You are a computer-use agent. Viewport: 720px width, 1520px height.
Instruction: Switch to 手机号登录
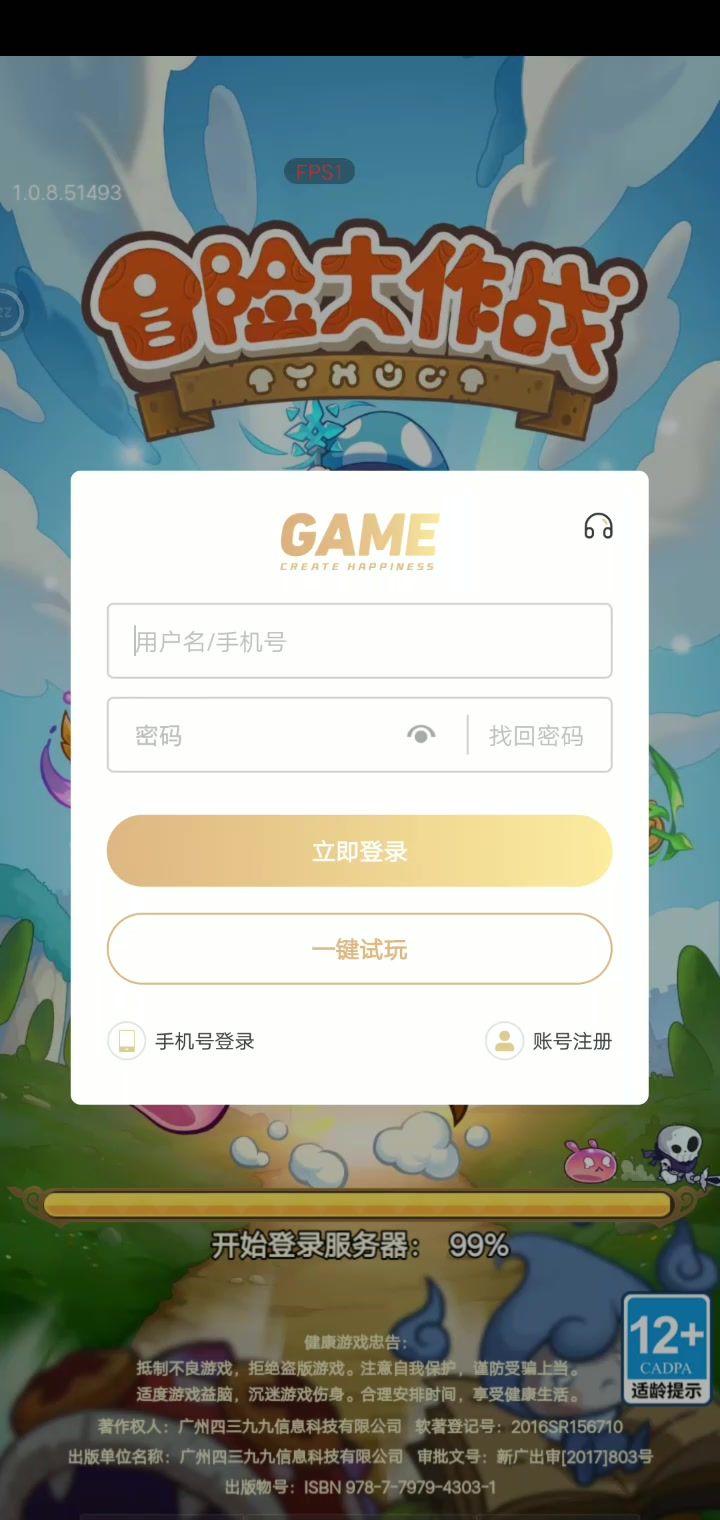coord(182,1041)
